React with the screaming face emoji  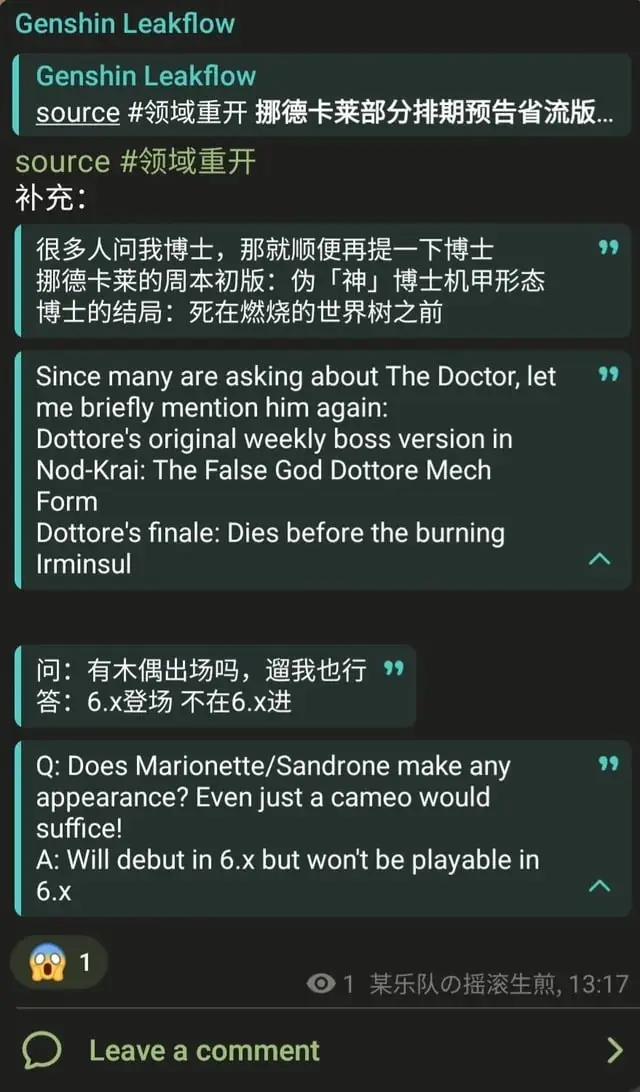(x=59, y=962)
